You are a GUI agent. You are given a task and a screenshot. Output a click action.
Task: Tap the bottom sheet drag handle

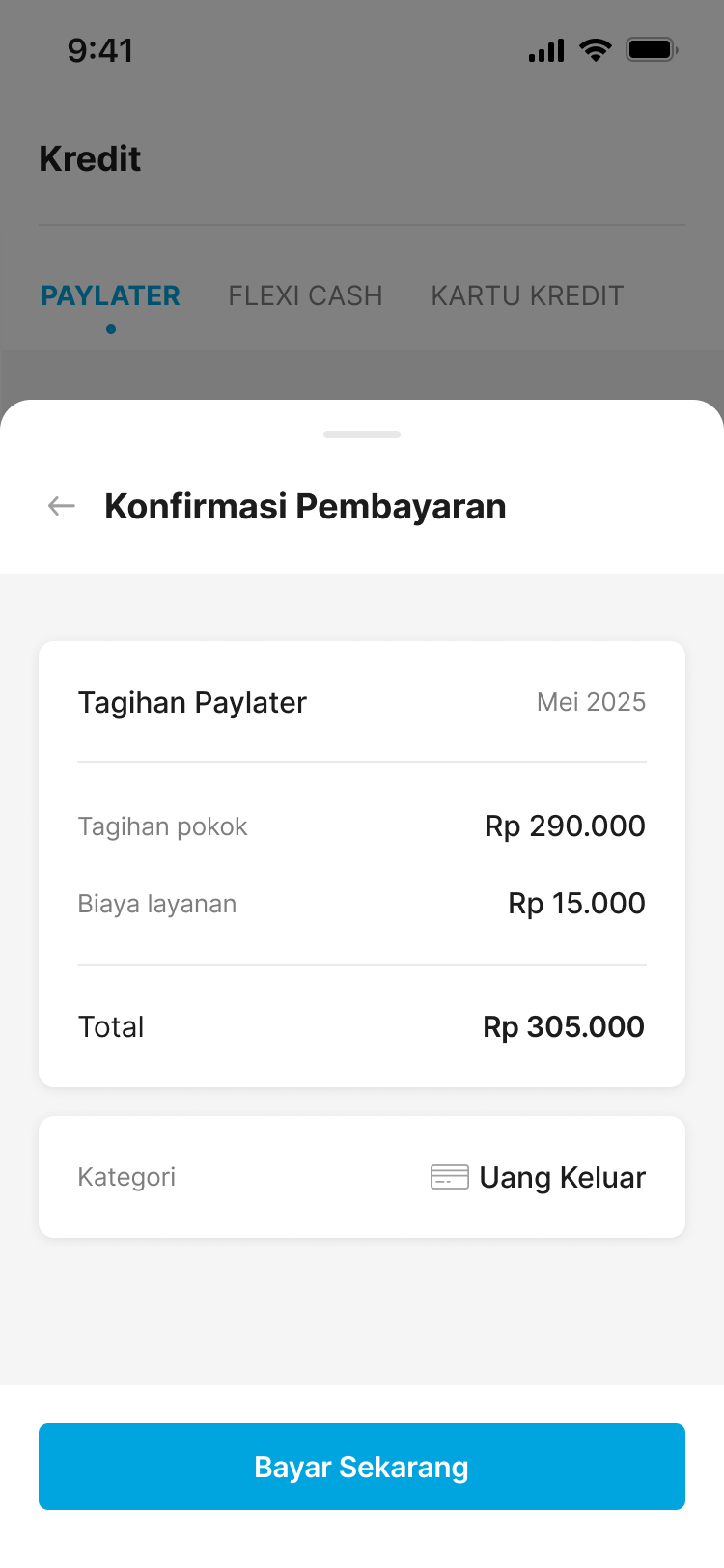pos(362,434)
